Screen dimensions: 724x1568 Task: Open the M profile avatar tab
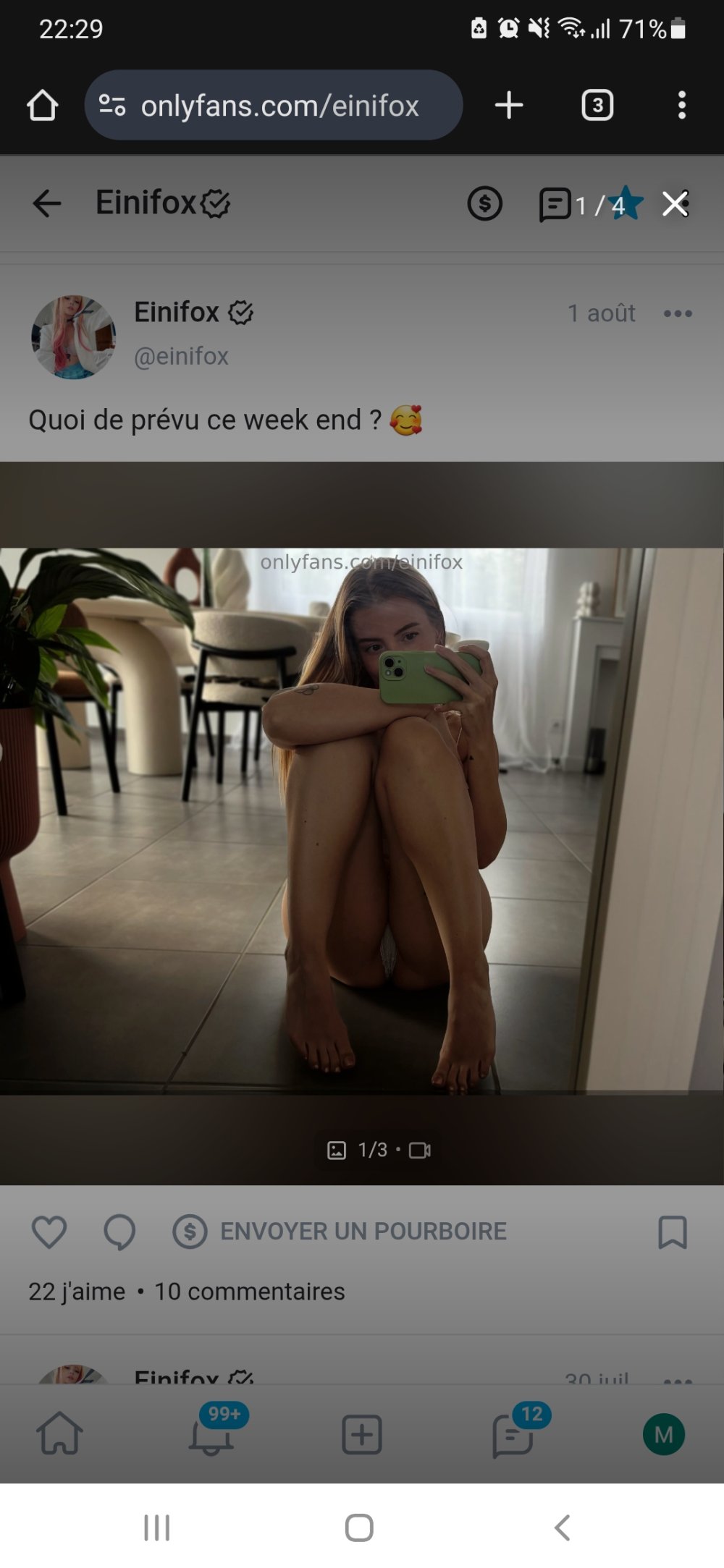(663, 1434)
